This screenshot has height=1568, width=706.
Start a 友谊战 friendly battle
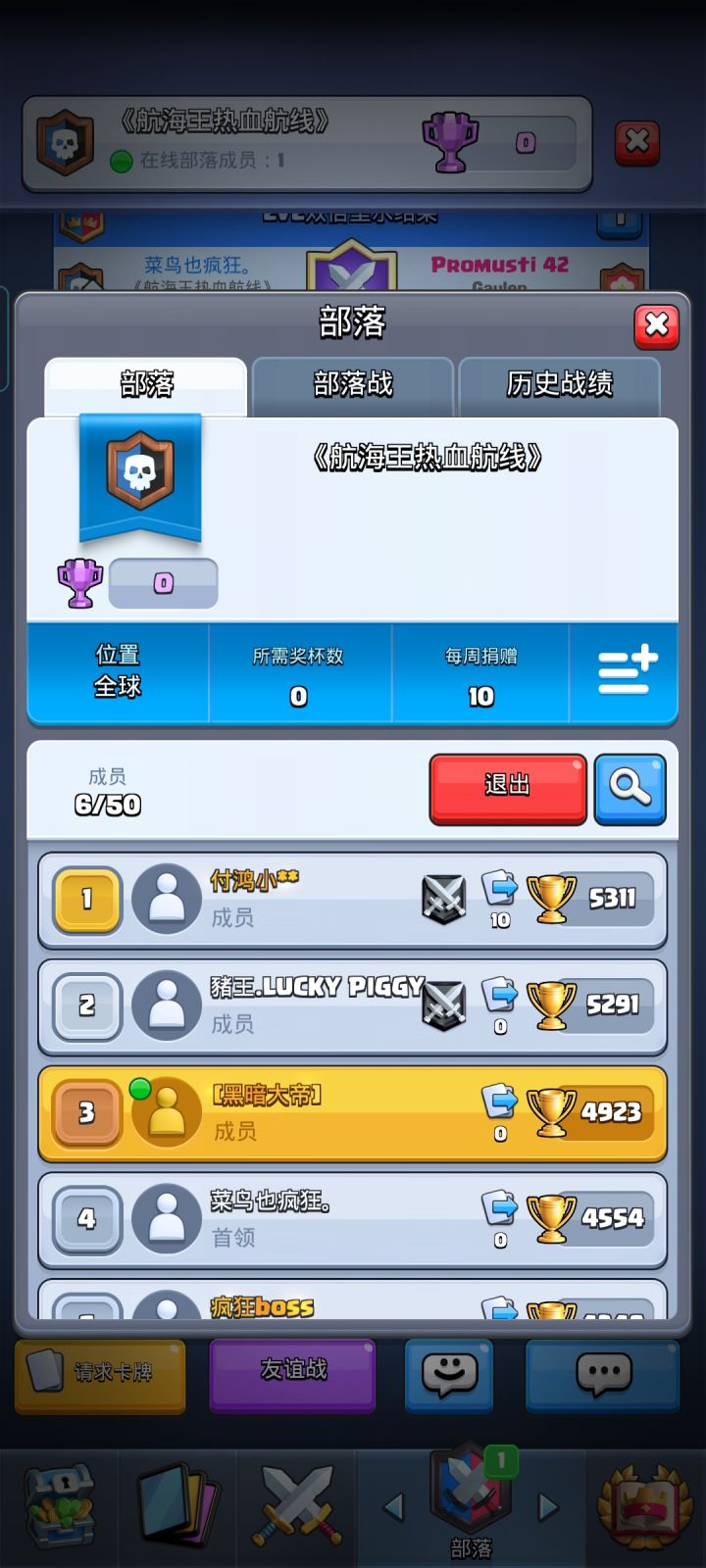pyautogui.click(x=292, y=1376)
